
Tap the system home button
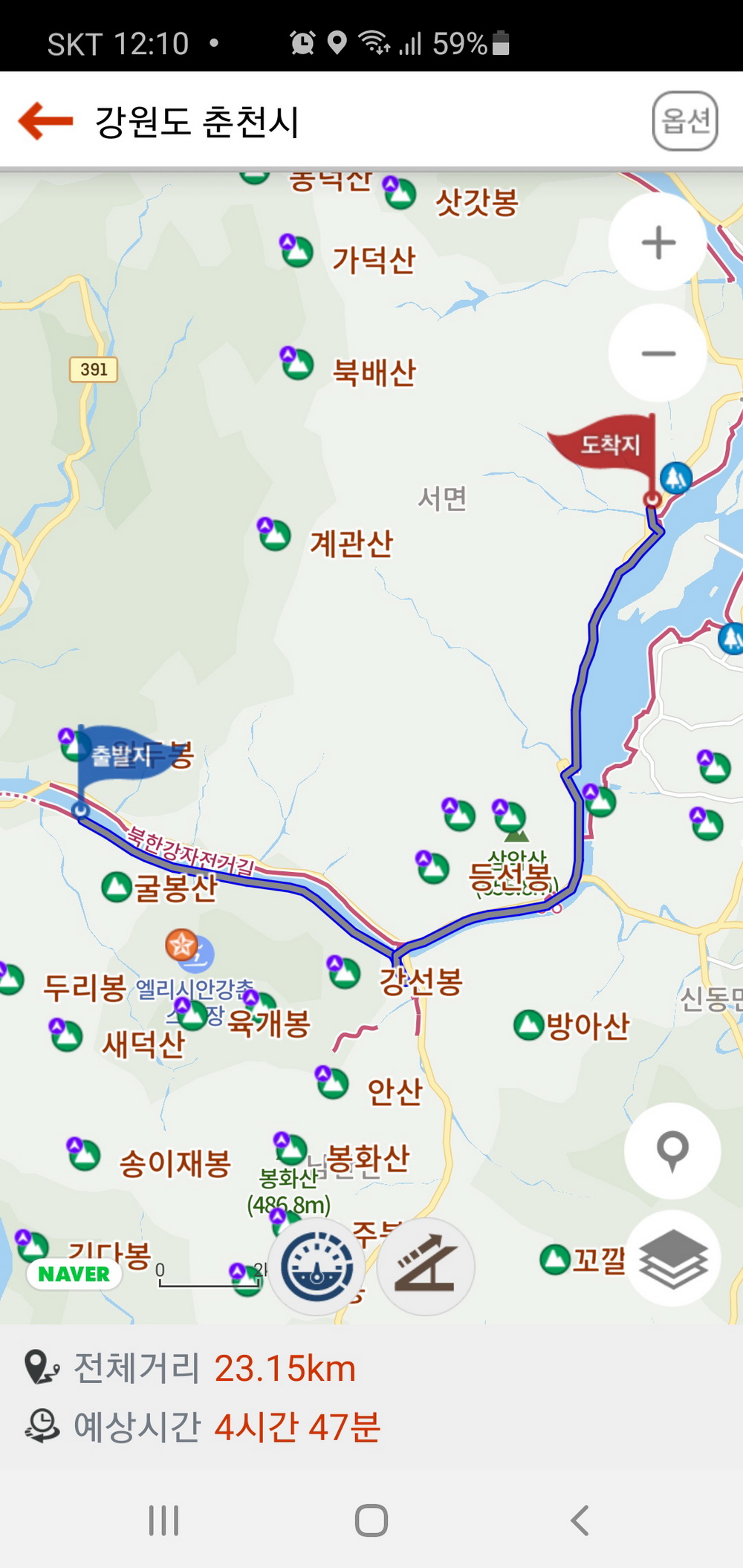tap(371, 1520)
